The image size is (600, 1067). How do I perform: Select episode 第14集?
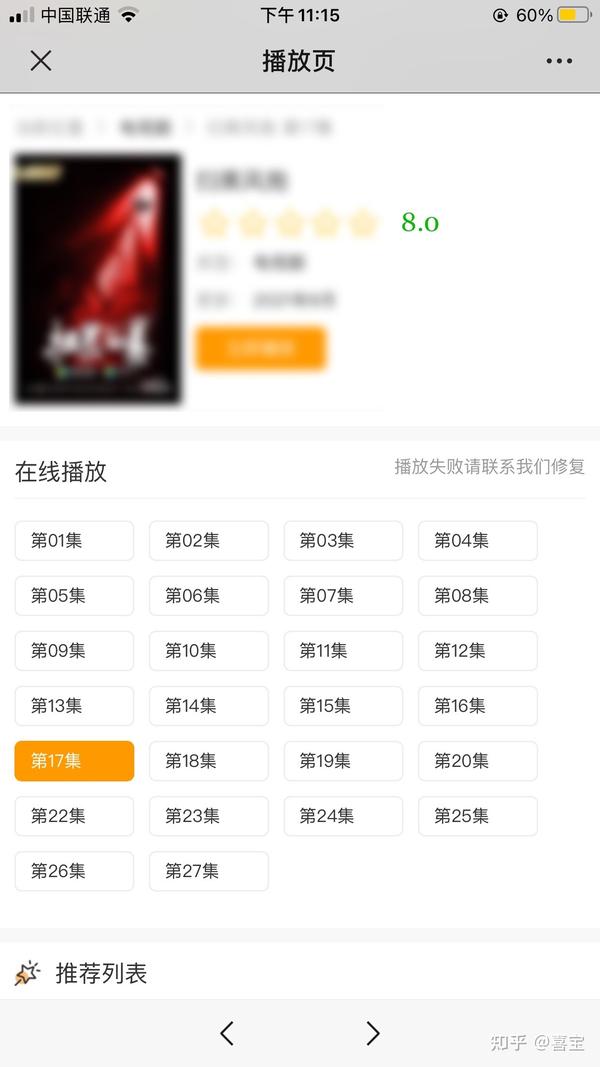click(x=209, y=706)
